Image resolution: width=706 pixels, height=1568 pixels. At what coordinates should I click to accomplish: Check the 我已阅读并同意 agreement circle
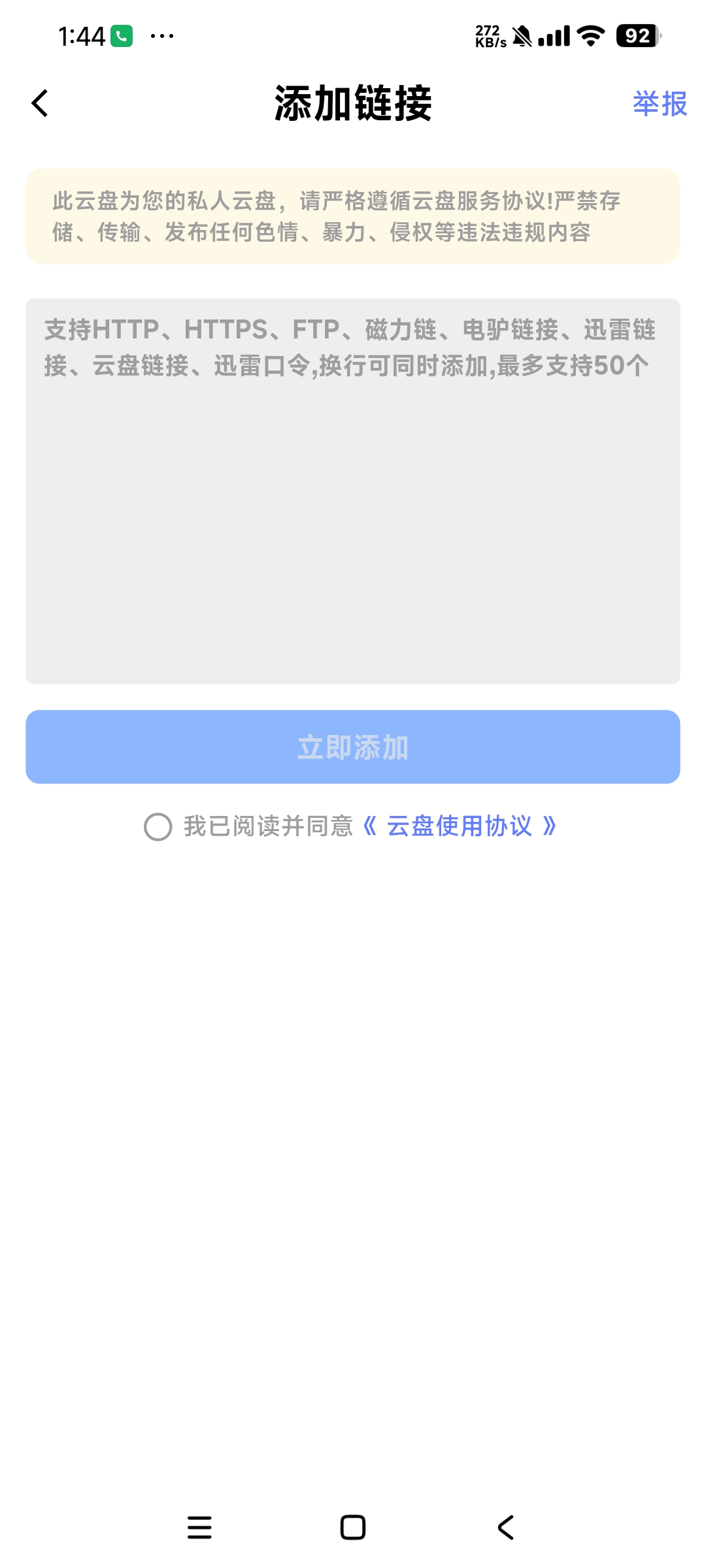pyautogui.click(x=158, y=826)
